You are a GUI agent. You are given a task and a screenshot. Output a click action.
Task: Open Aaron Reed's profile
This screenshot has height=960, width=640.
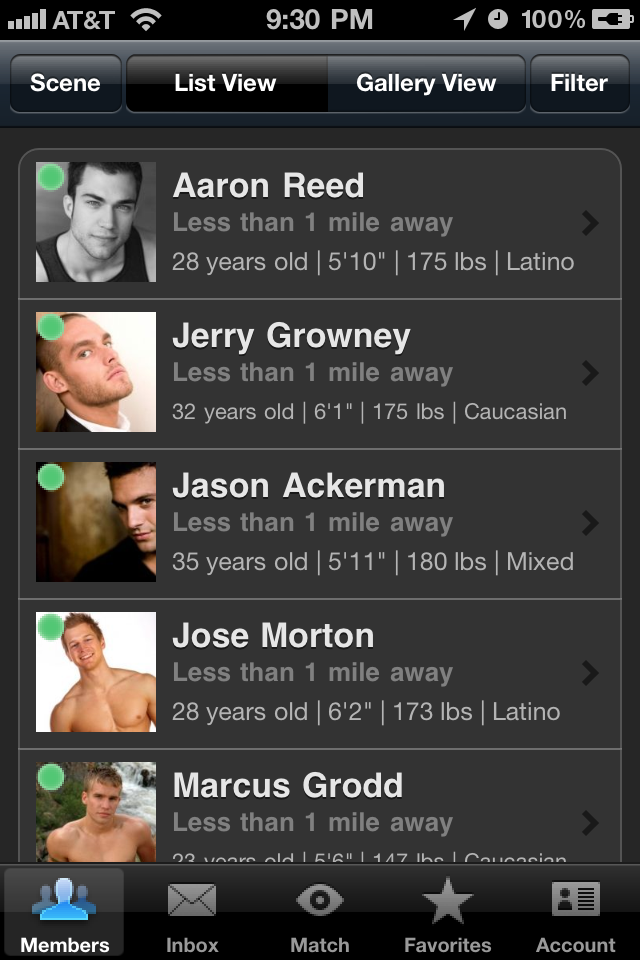tap(320, 224)
